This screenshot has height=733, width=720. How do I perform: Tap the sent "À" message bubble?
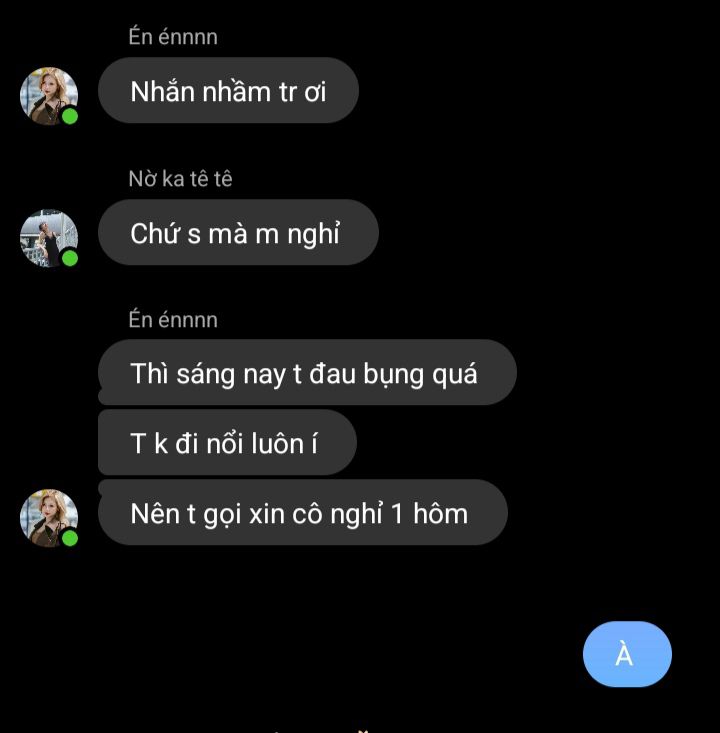[x=627, y=655]
